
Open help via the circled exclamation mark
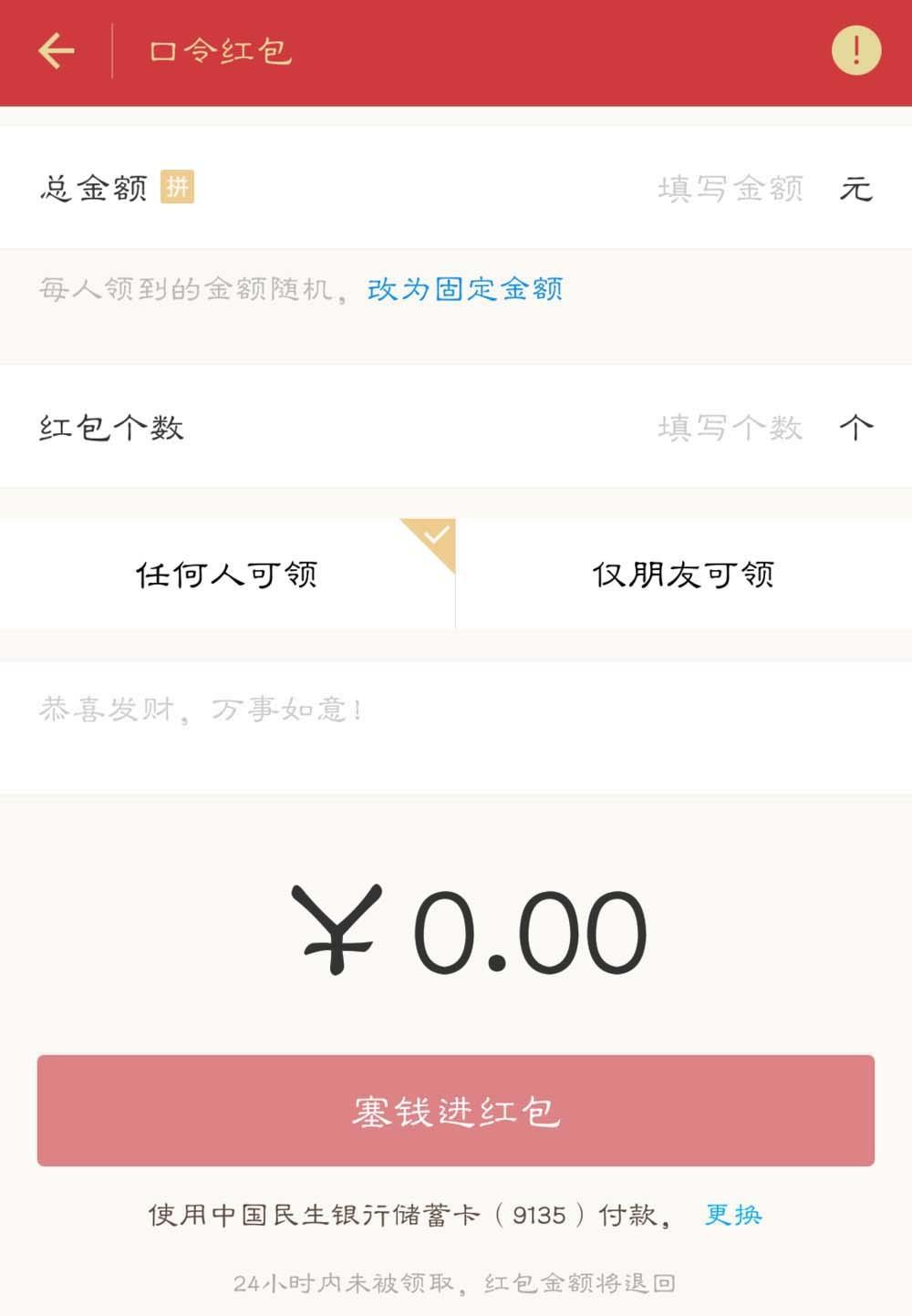tap(854, 50)
